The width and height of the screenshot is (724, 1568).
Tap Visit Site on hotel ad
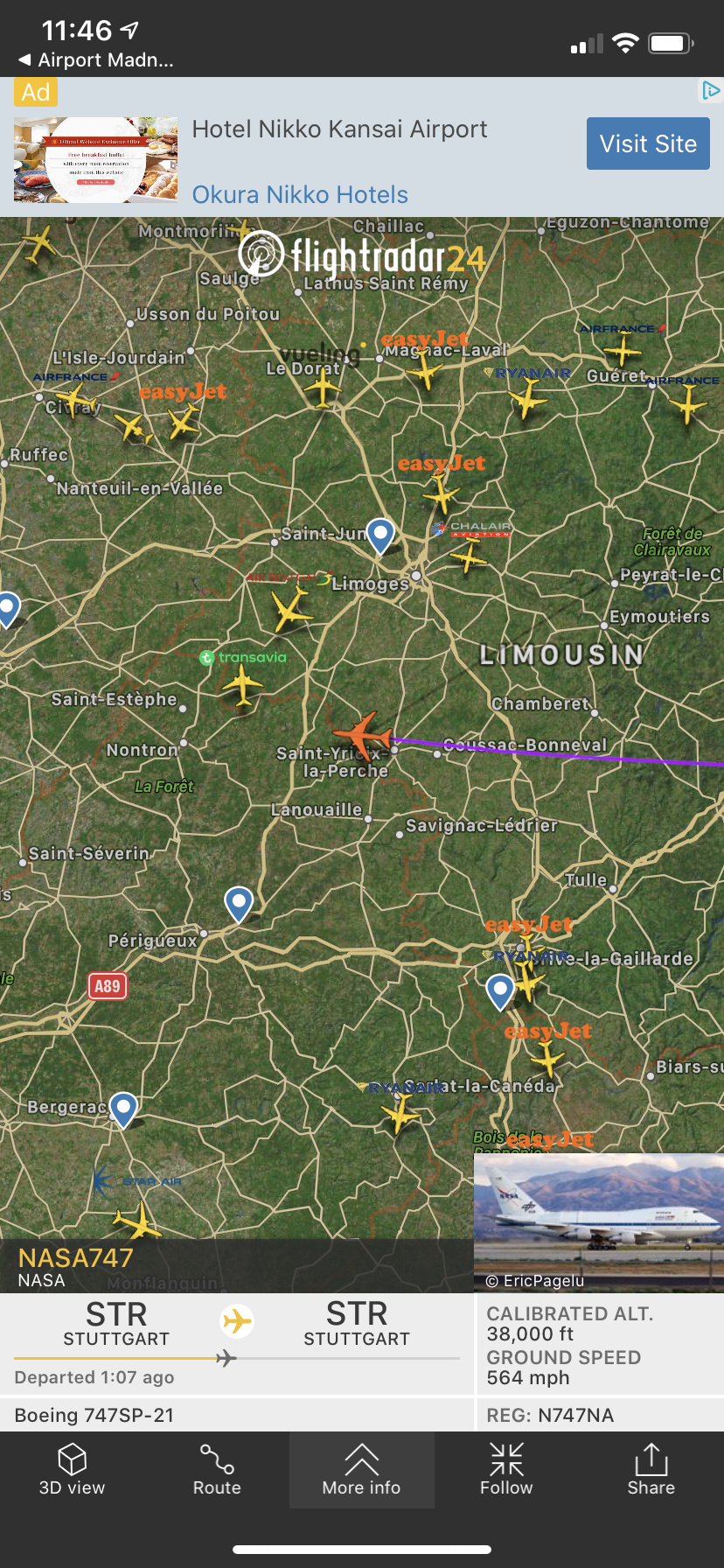click(x=648, y=143)
